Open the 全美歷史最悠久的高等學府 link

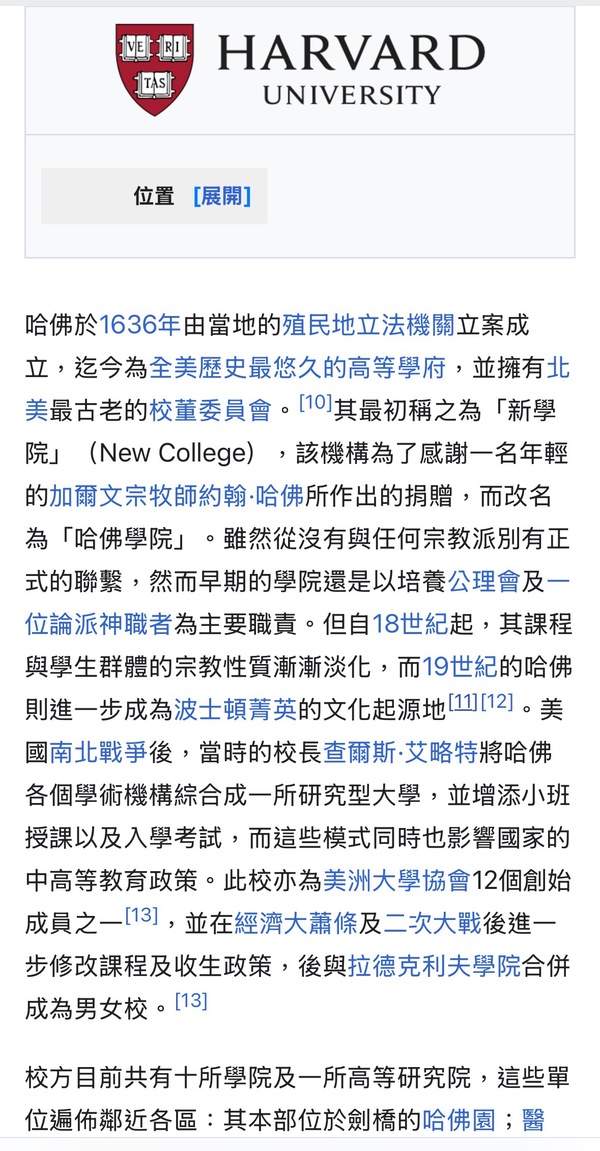click(298, 369)
